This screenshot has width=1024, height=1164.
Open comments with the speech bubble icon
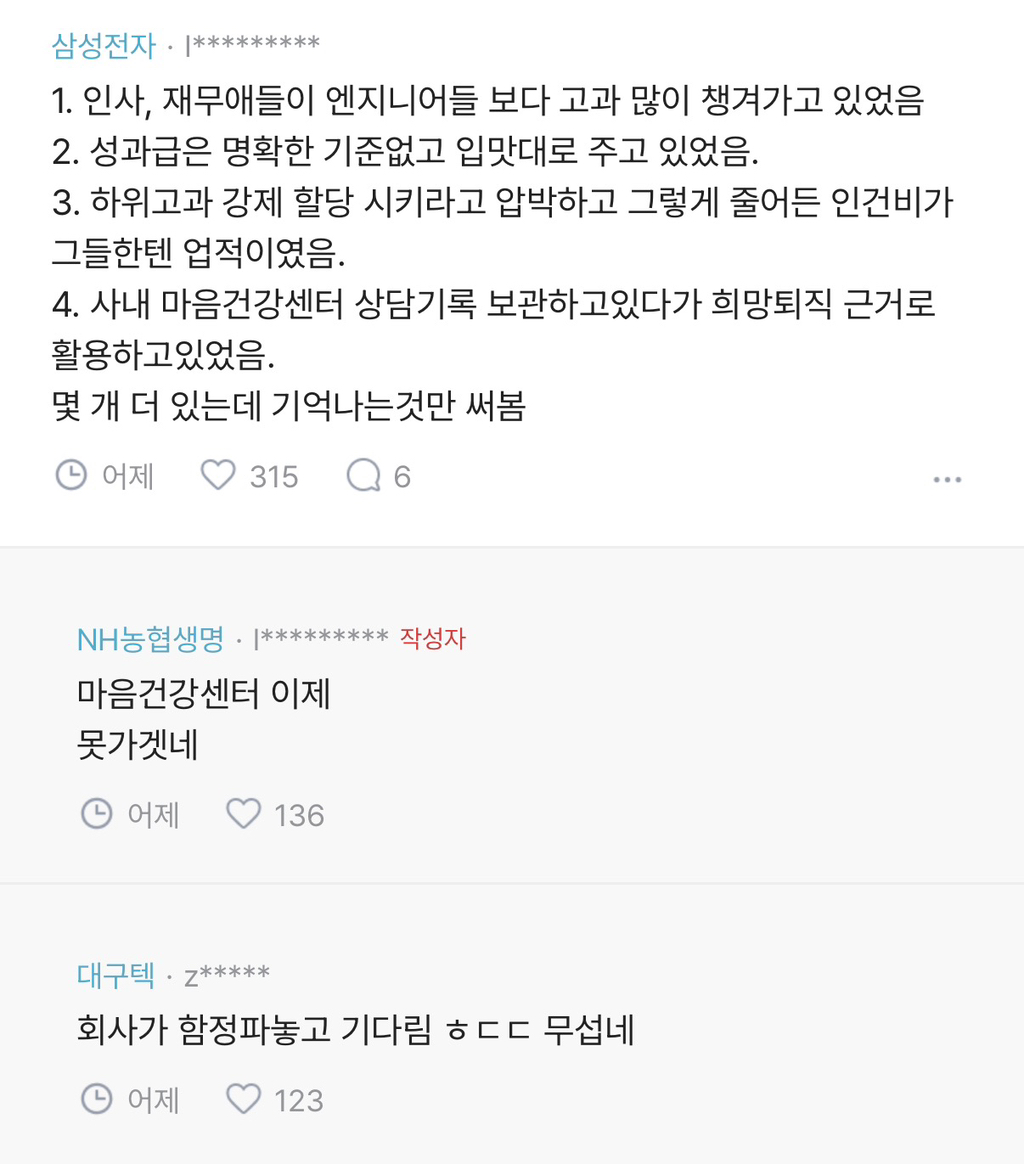pos(365,476)
